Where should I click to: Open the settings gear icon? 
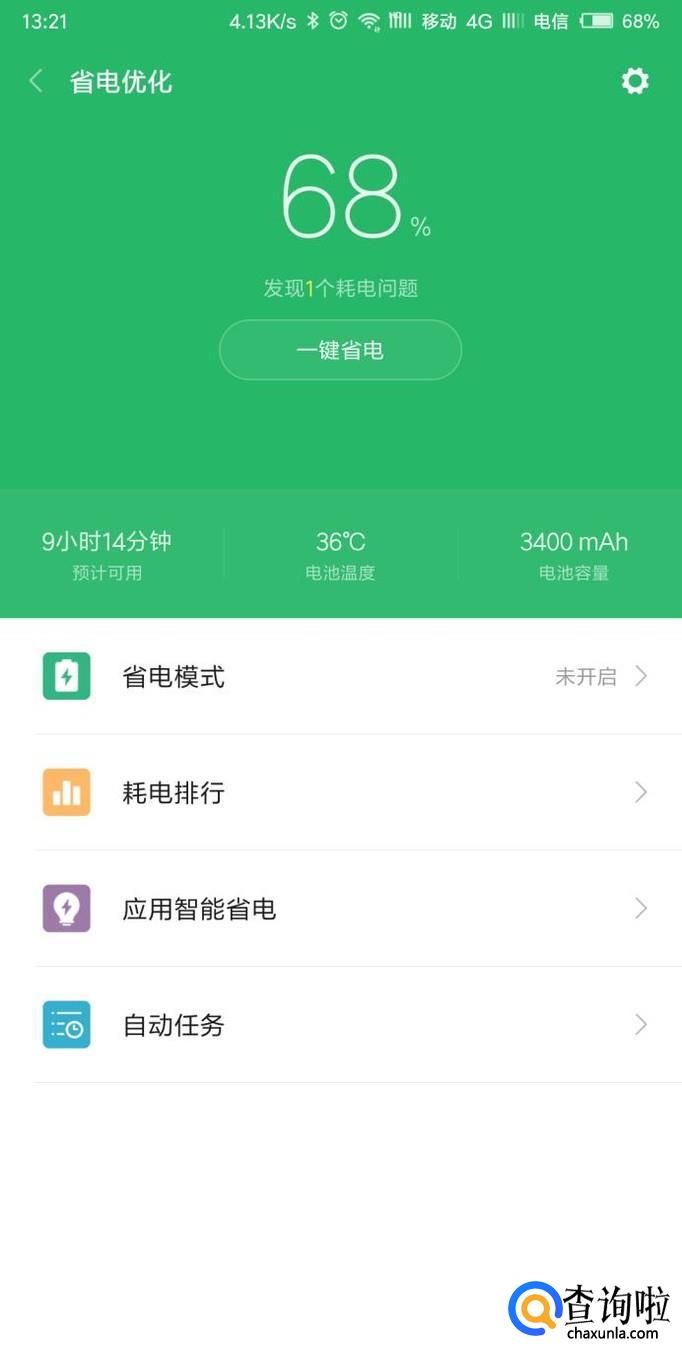pyautogui.click(x=635, y=81)
